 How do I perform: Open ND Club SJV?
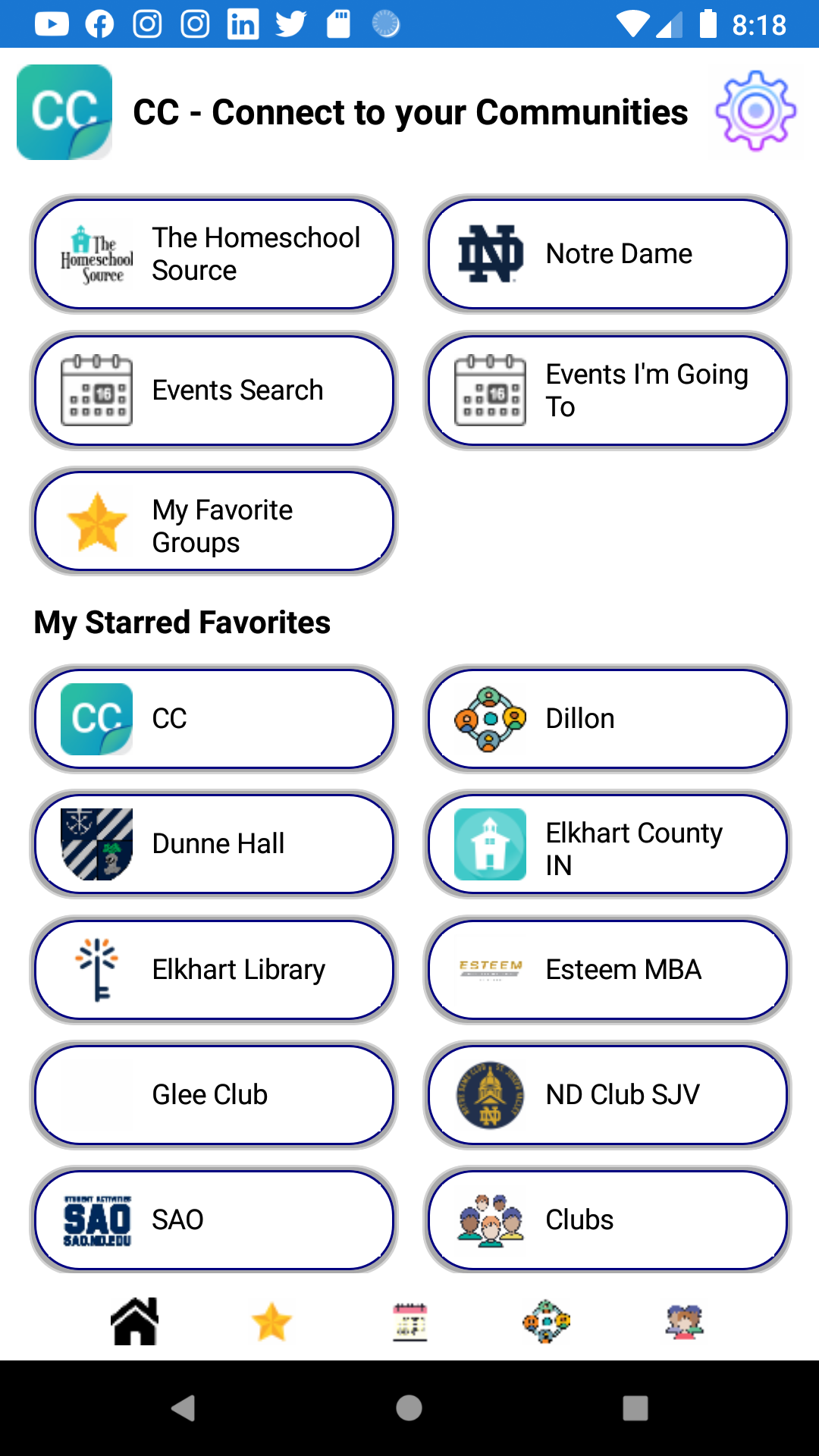(x=607, y=1094)
